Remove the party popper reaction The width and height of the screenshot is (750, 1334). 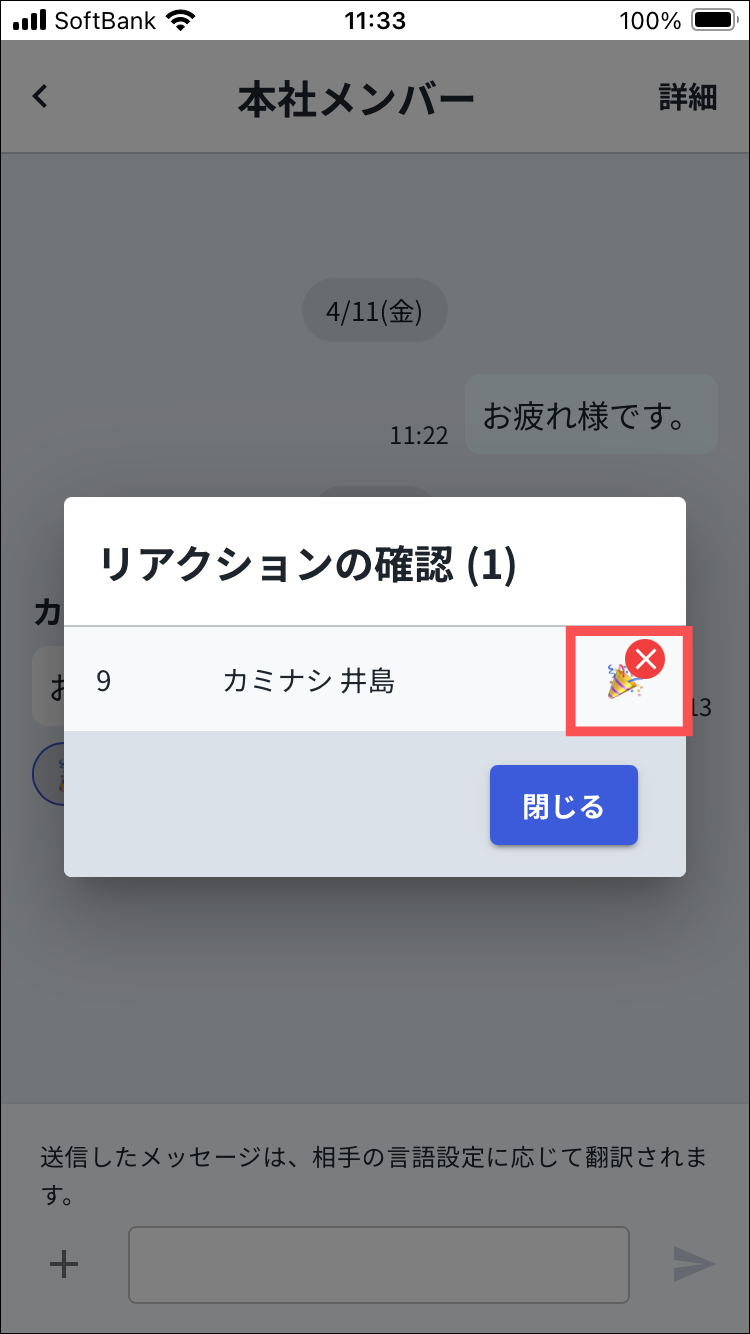645,659
